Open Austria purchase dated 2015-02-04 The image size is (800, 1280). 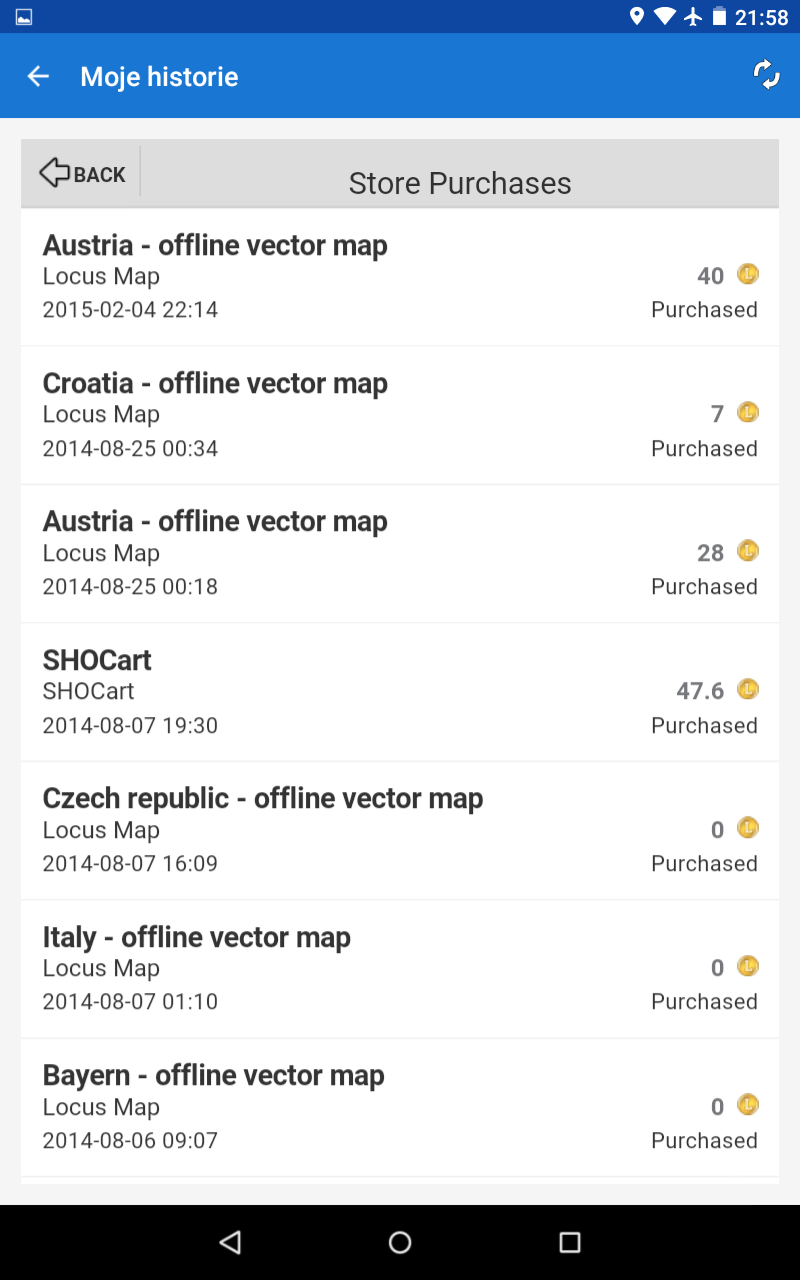[x=400, y=277]
